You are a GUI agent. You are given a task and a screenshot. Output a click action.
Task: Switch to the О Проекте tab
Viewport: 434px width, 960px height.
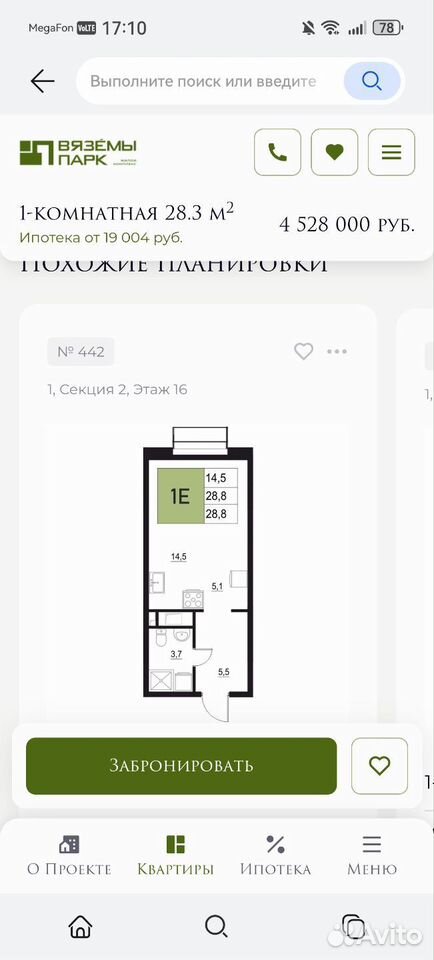pos(69,856)
